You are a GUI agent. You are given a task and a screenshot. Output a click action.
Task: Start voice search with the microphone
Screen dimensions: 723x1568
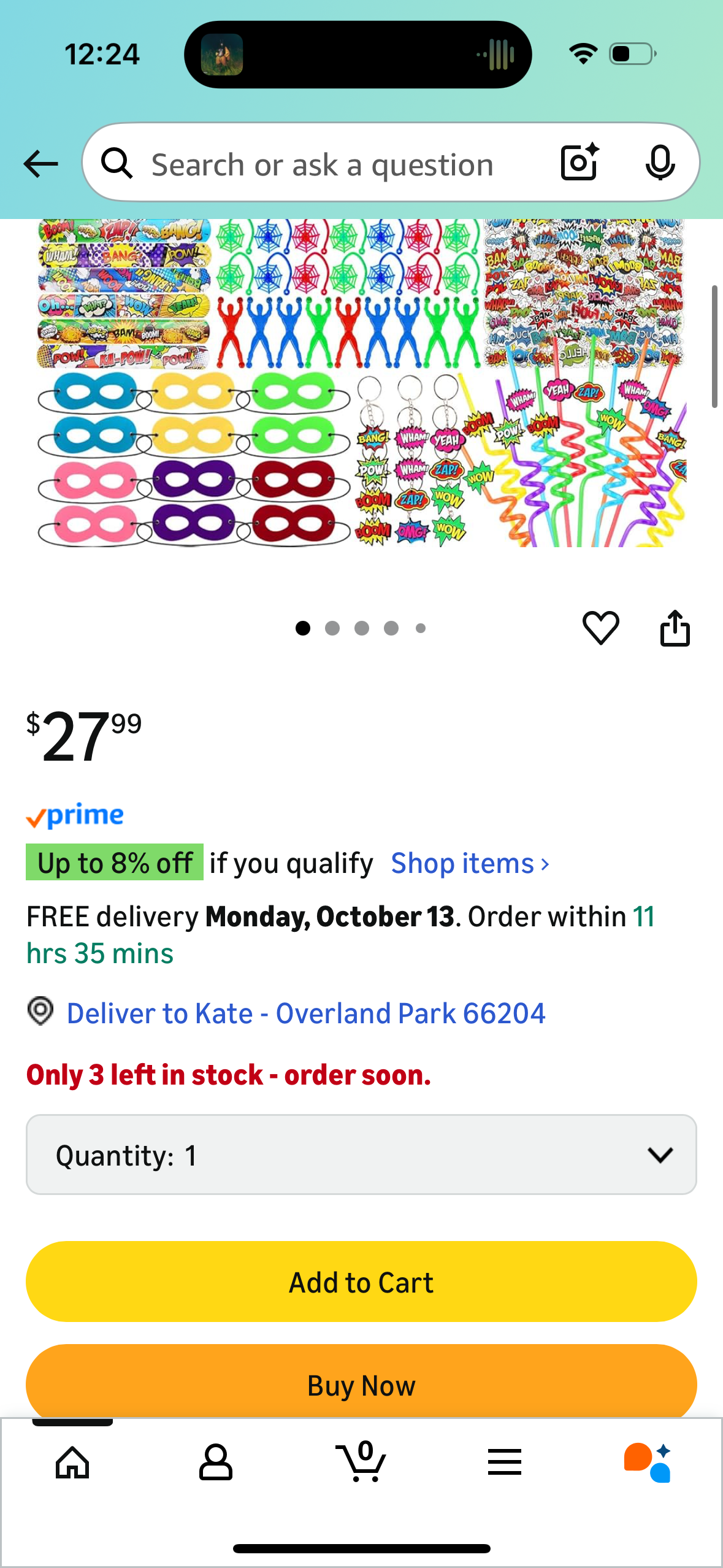click(x=660, y=163)
